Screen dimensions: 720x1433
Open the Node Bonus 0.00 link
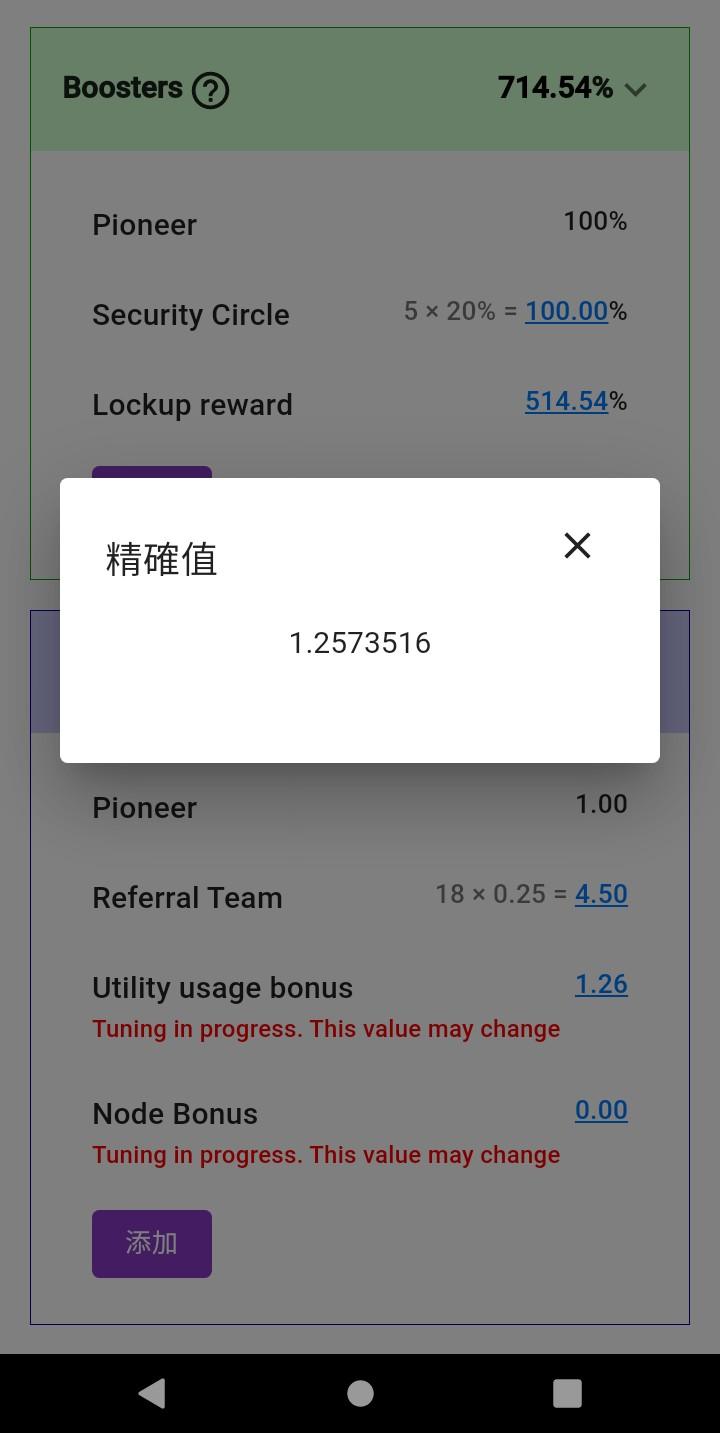coord(601,1110)
